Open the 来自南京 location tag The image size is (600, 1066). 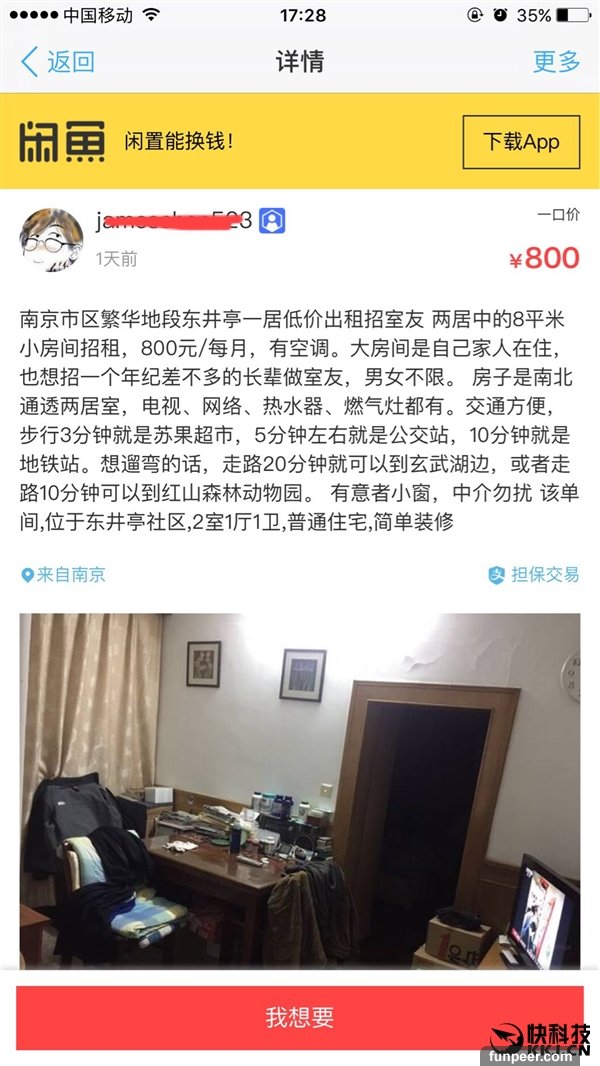tap(63, 575)
